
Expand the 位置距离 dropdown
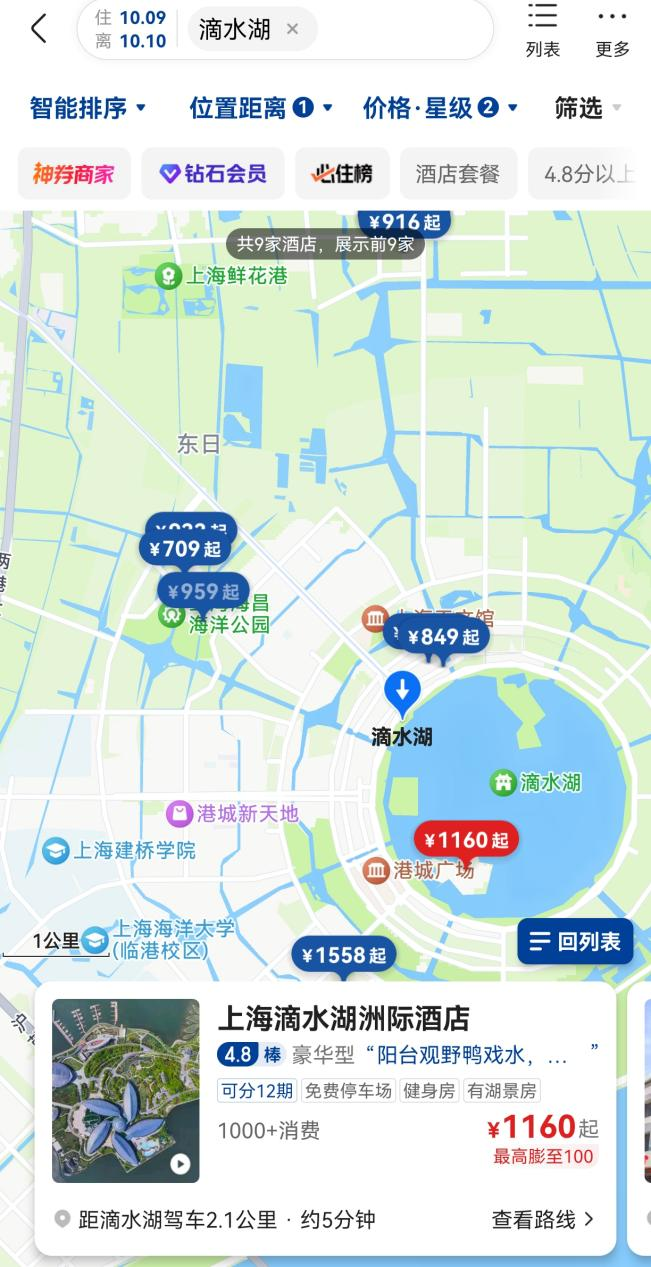click(x=261, y=108)
